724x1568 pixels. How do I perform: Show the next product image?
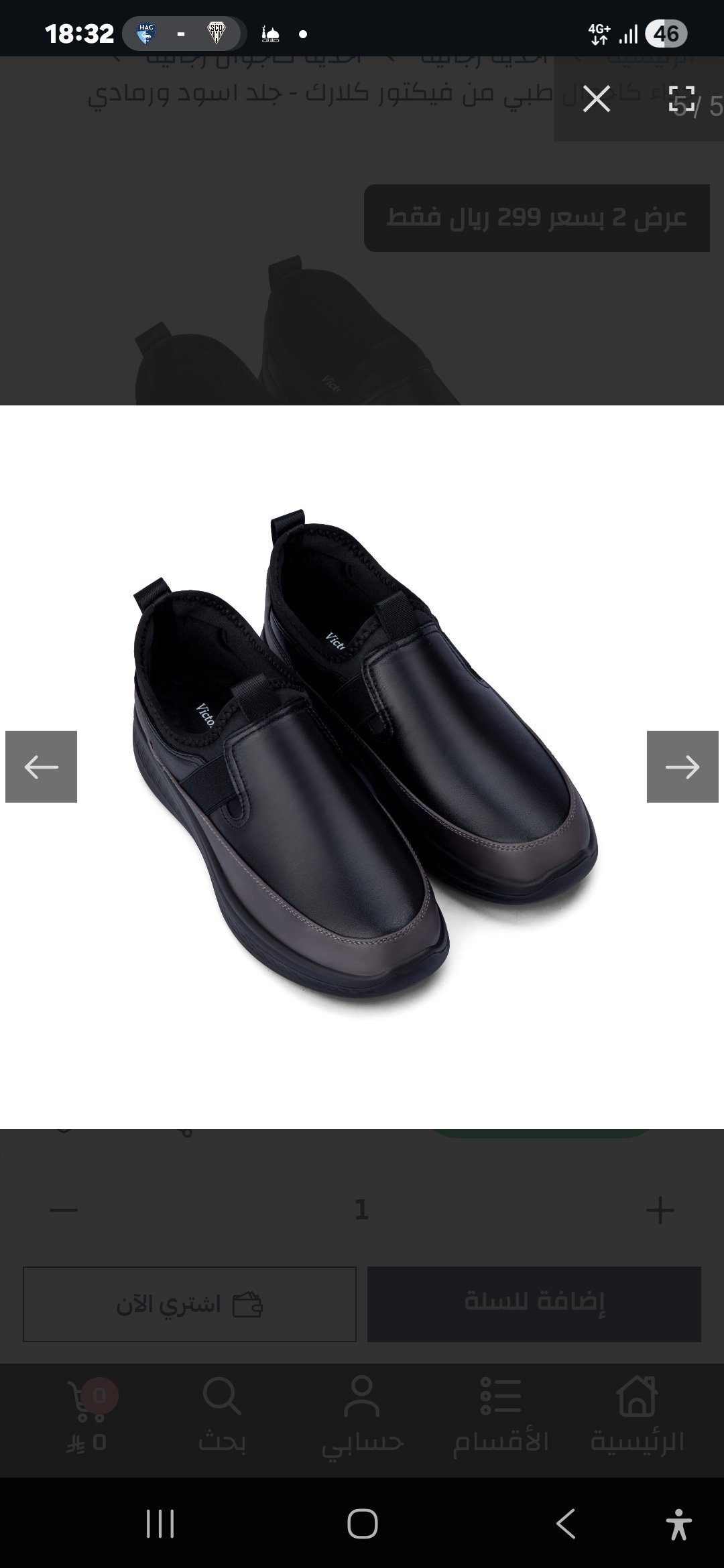coord(682,767)
